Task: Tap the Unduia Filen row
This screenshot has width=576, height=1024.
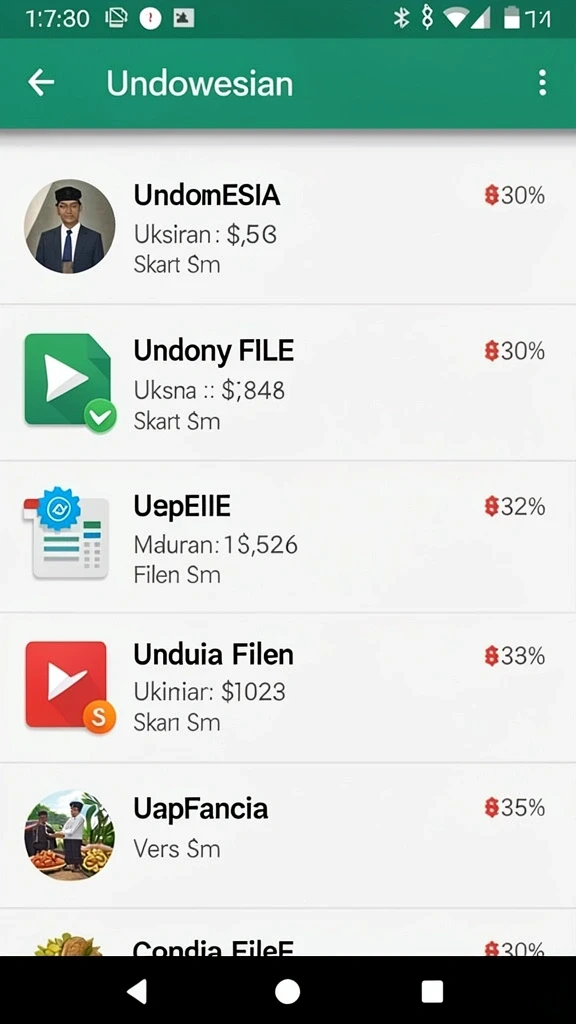Action: 288,688
